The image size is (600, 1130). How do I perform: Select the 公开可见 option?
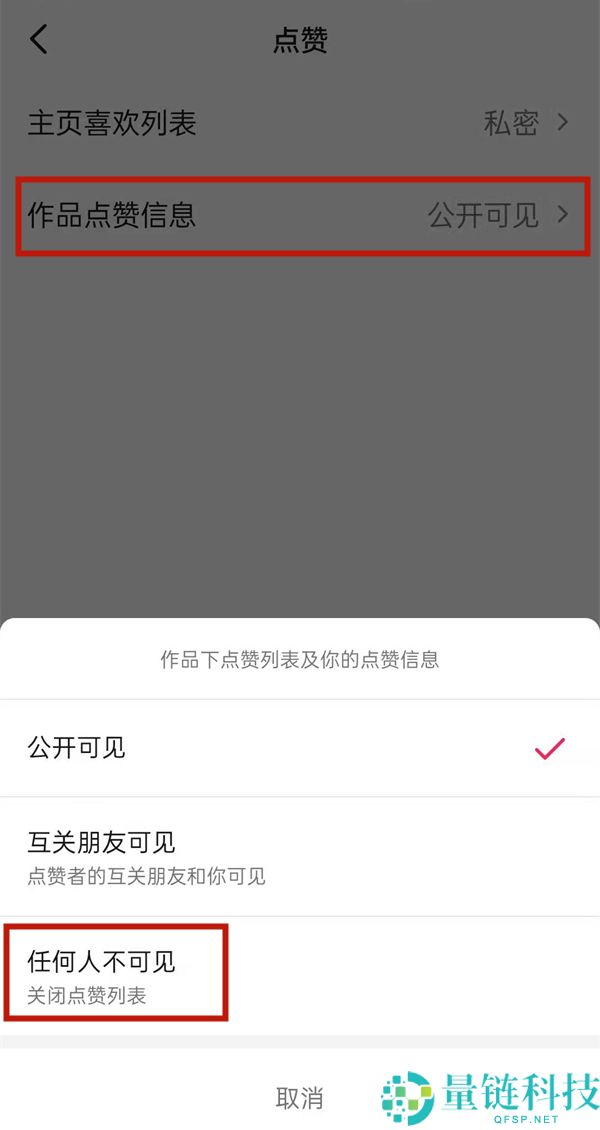click(x=299, y=748)
